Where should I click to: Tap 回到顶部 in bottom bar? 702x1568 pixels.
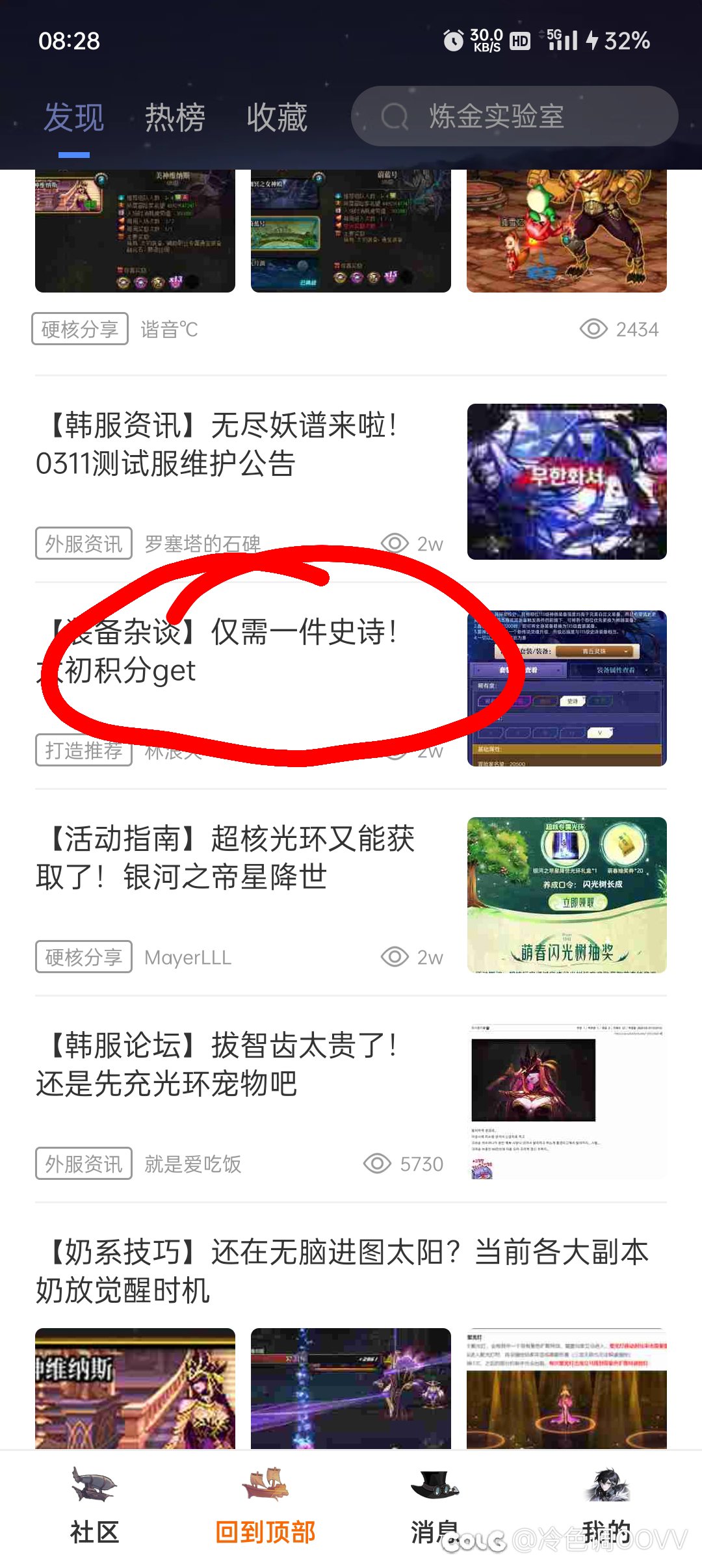[x=265, y=1506]
